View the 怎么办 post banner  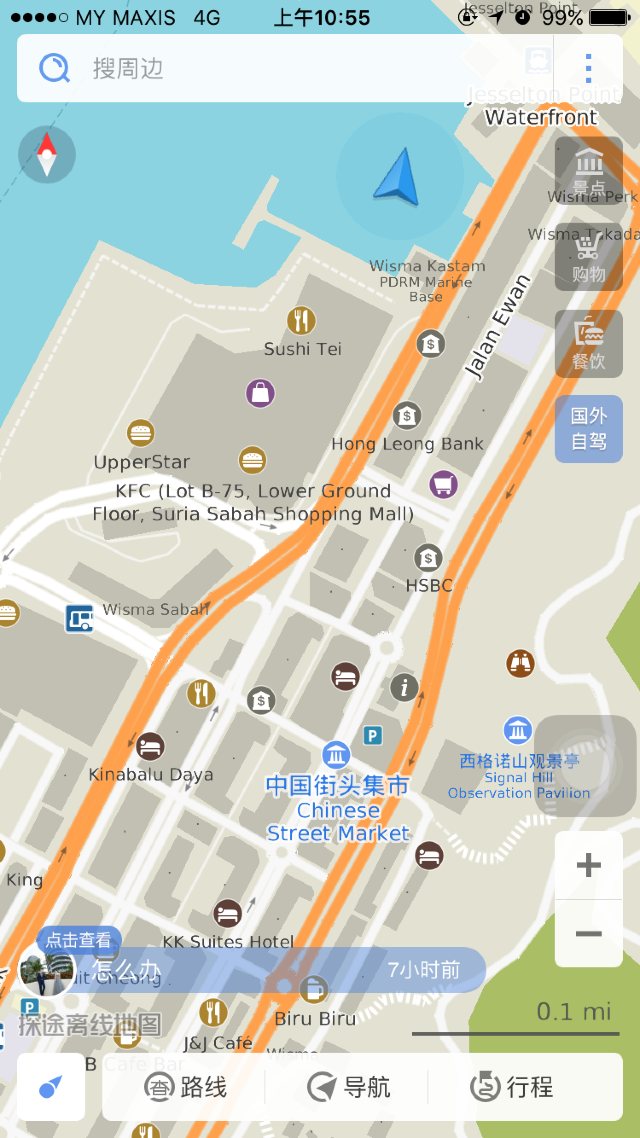254,970
